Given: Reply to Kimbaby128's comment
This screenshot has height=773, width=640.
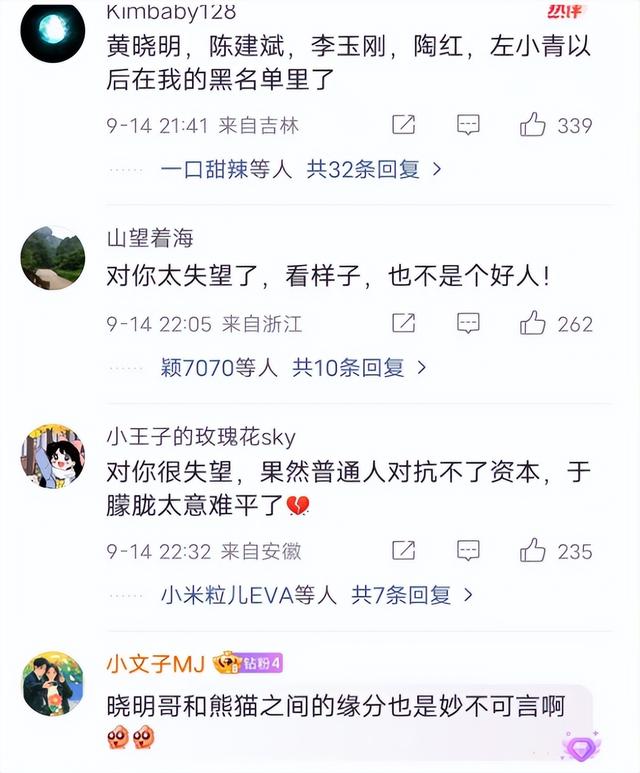Looking at the screenshot, I should click(468, 125).
